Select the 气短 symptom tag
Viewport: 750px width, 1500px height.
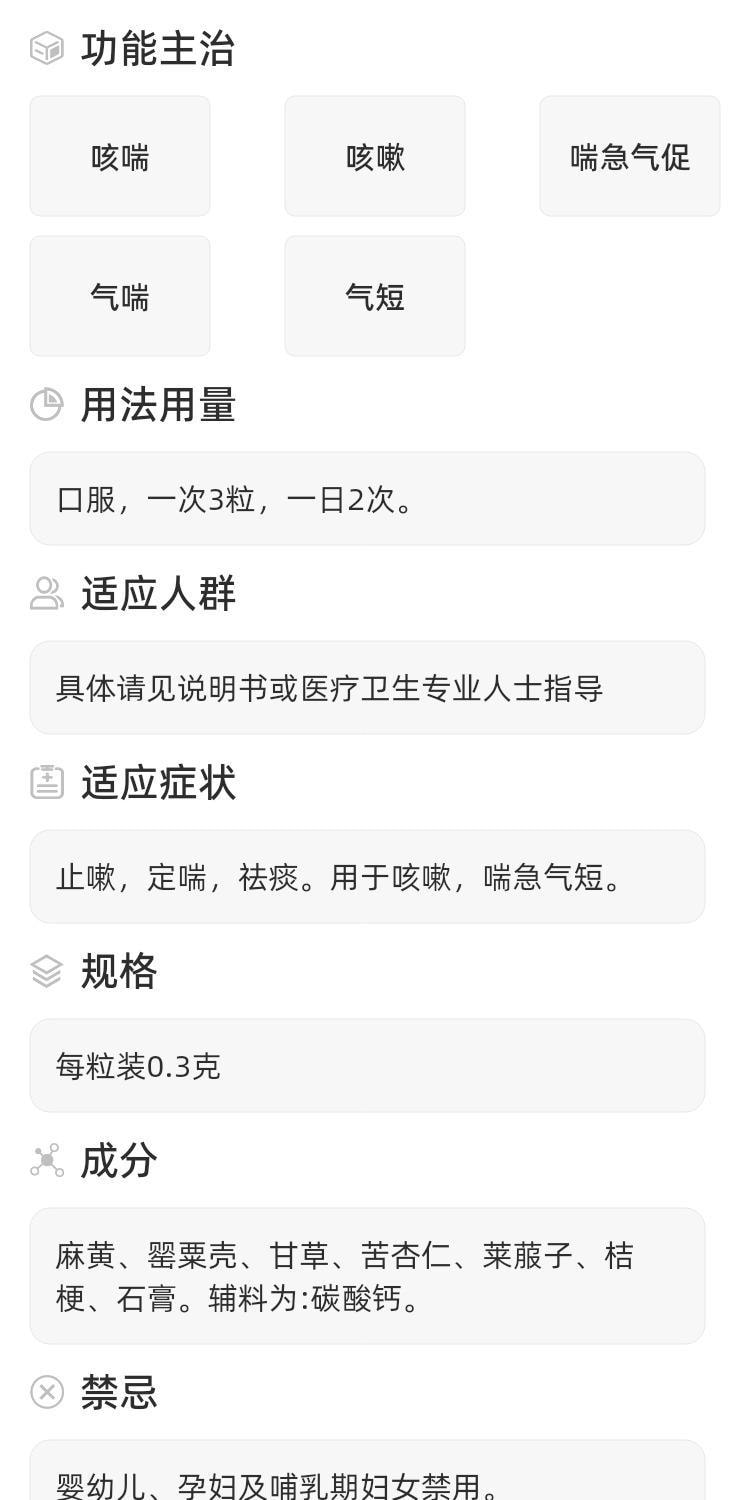[374, 295]
